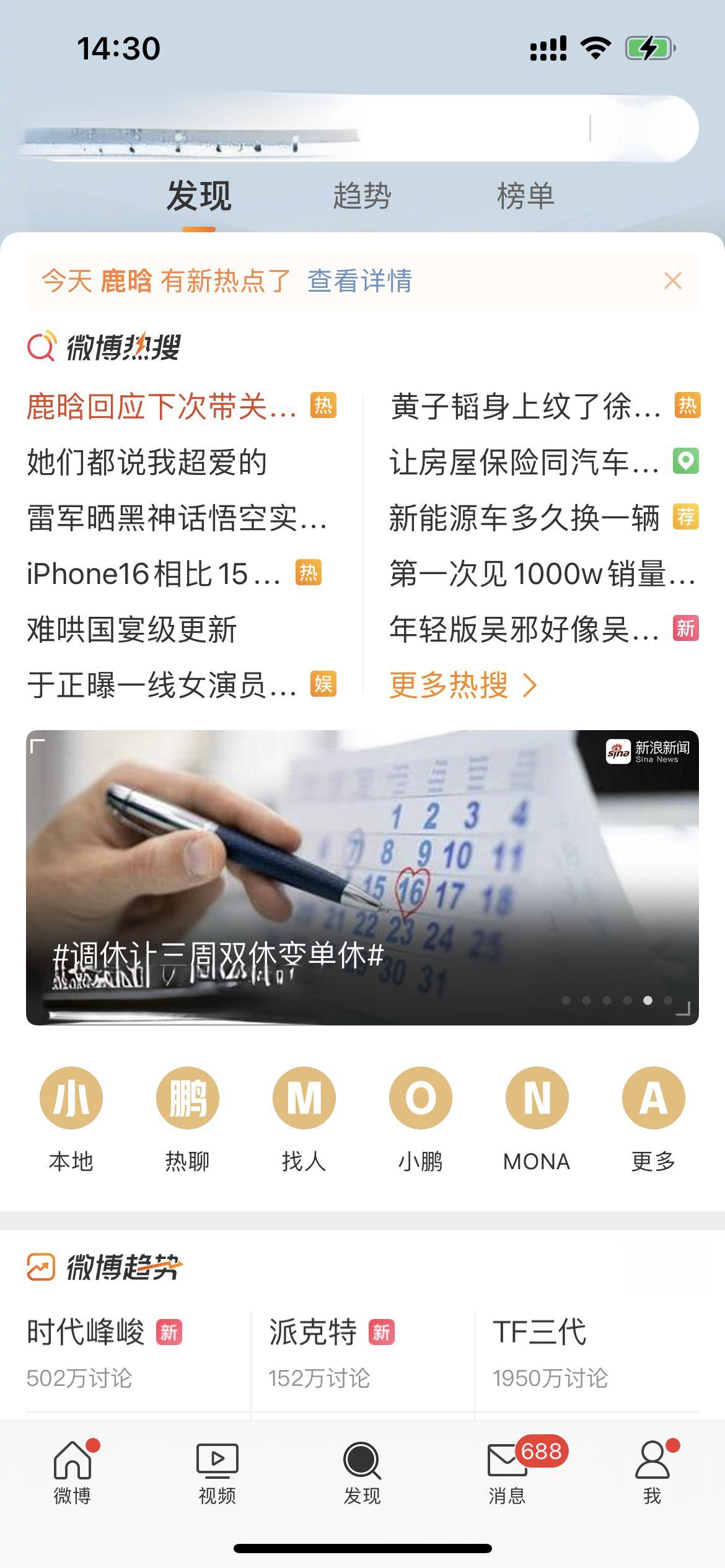The image size is (725, 1568).
Task: Open the trend topic 时代峰峻
Action: [87, 1333]
